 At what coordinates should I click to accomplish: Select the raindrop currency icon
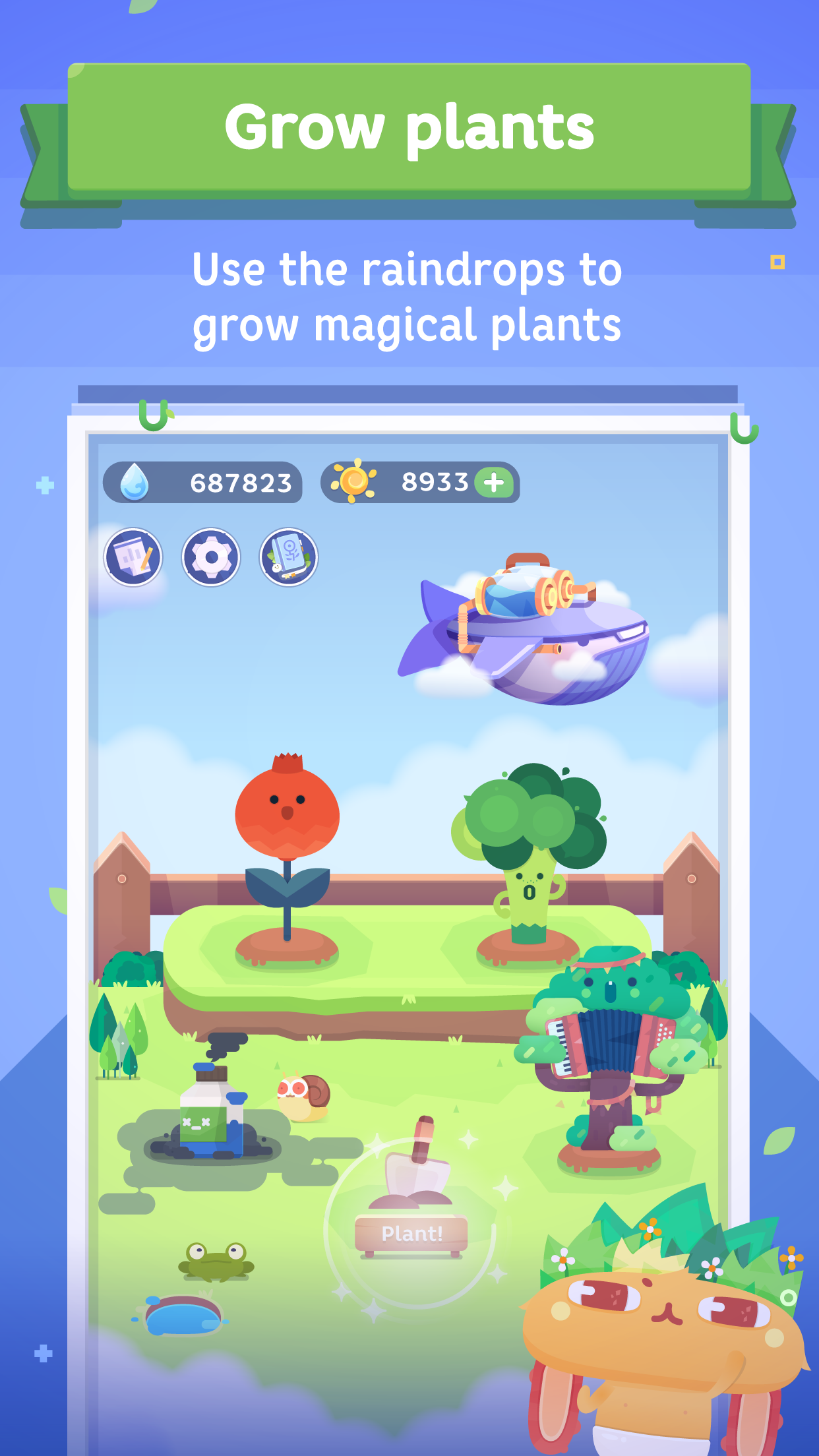click(x=136, y=482)
